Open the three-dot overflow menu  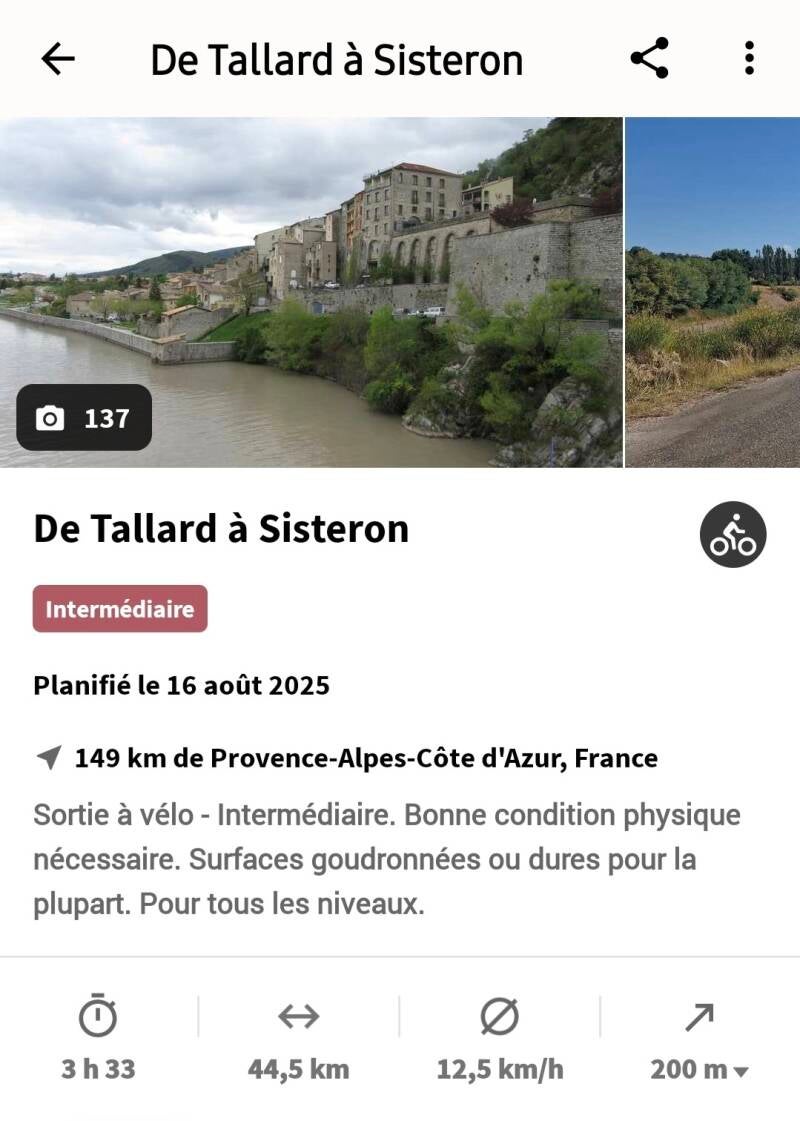[749, 60]
